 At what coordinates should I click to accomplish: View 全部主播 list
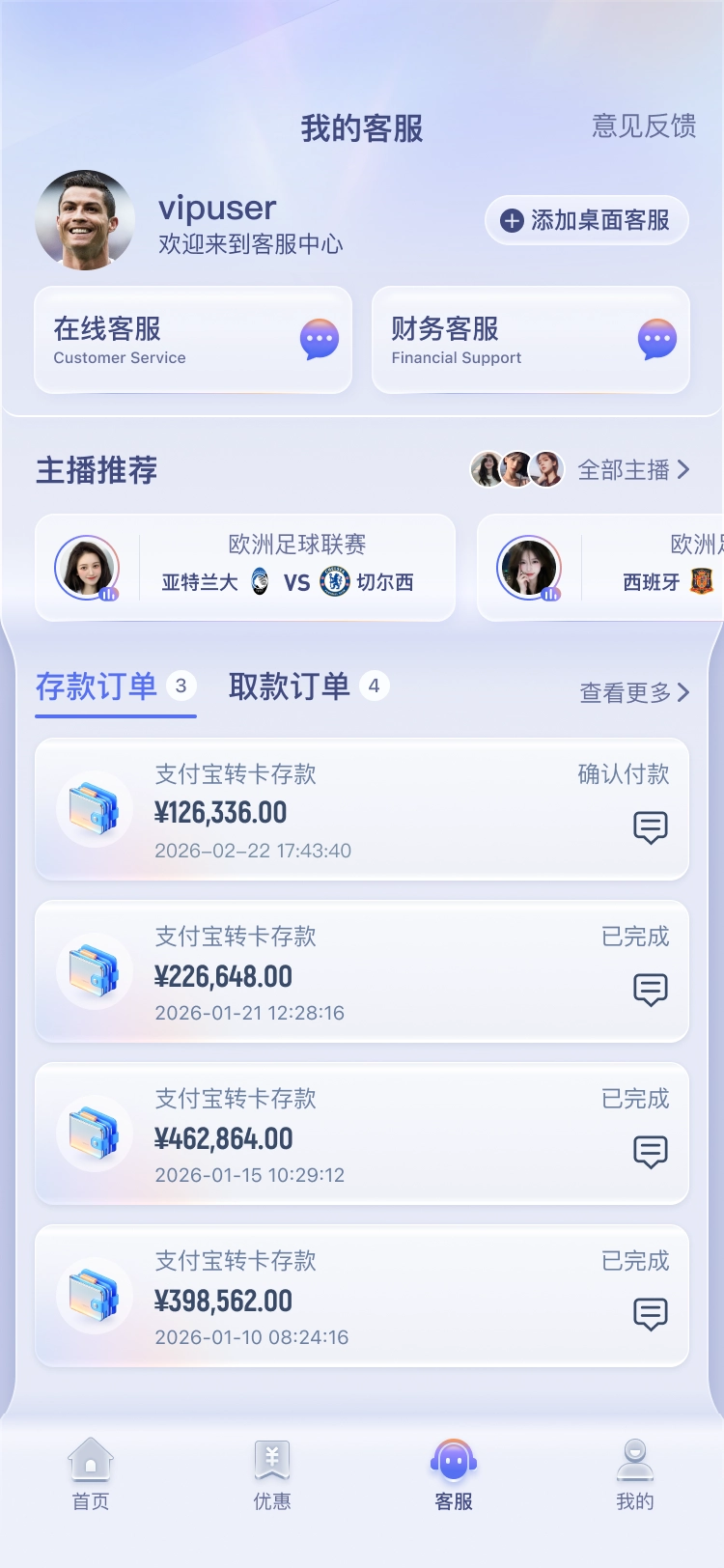point(632,470)
